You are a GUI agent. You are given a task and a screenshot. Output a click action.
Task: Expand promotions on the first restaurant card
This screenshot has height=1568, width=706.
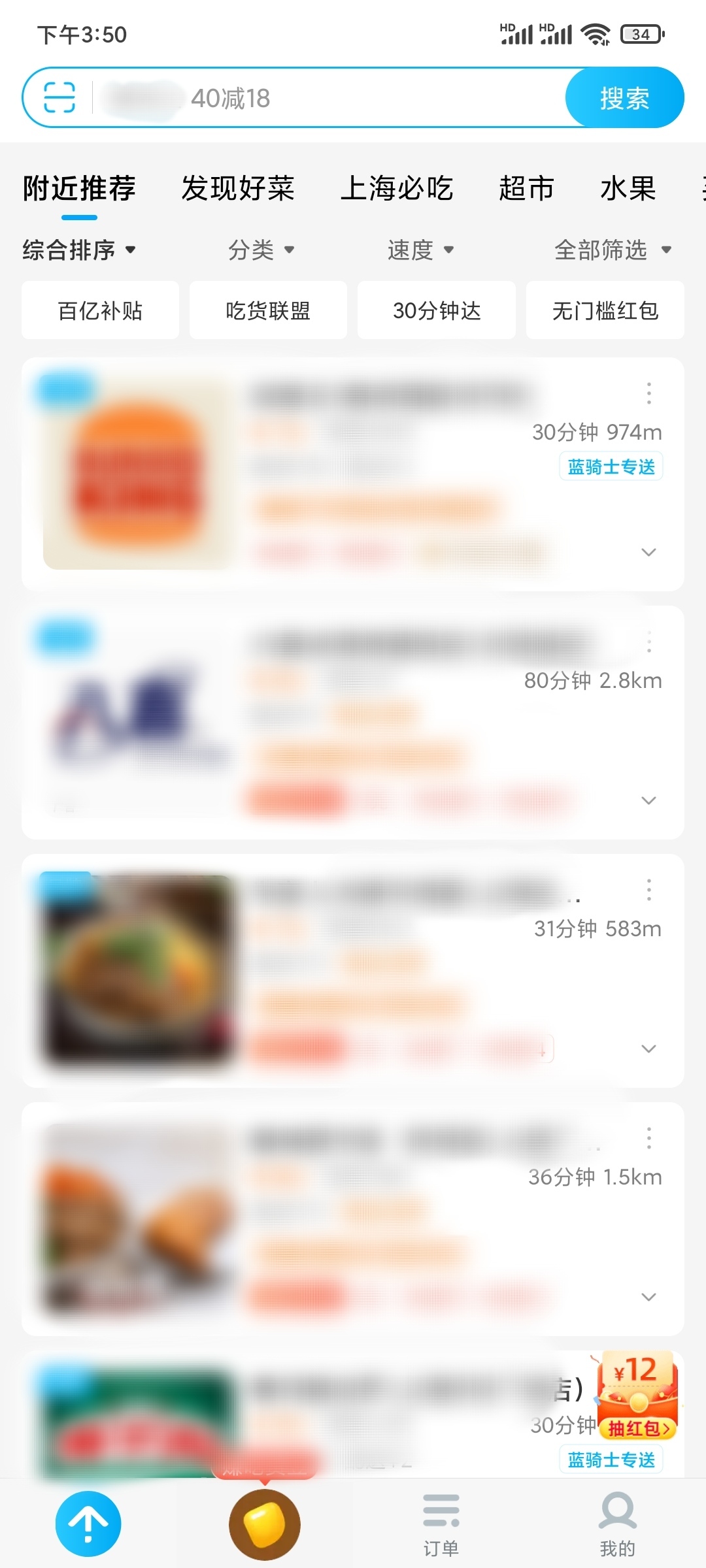[x=648, y=552]
